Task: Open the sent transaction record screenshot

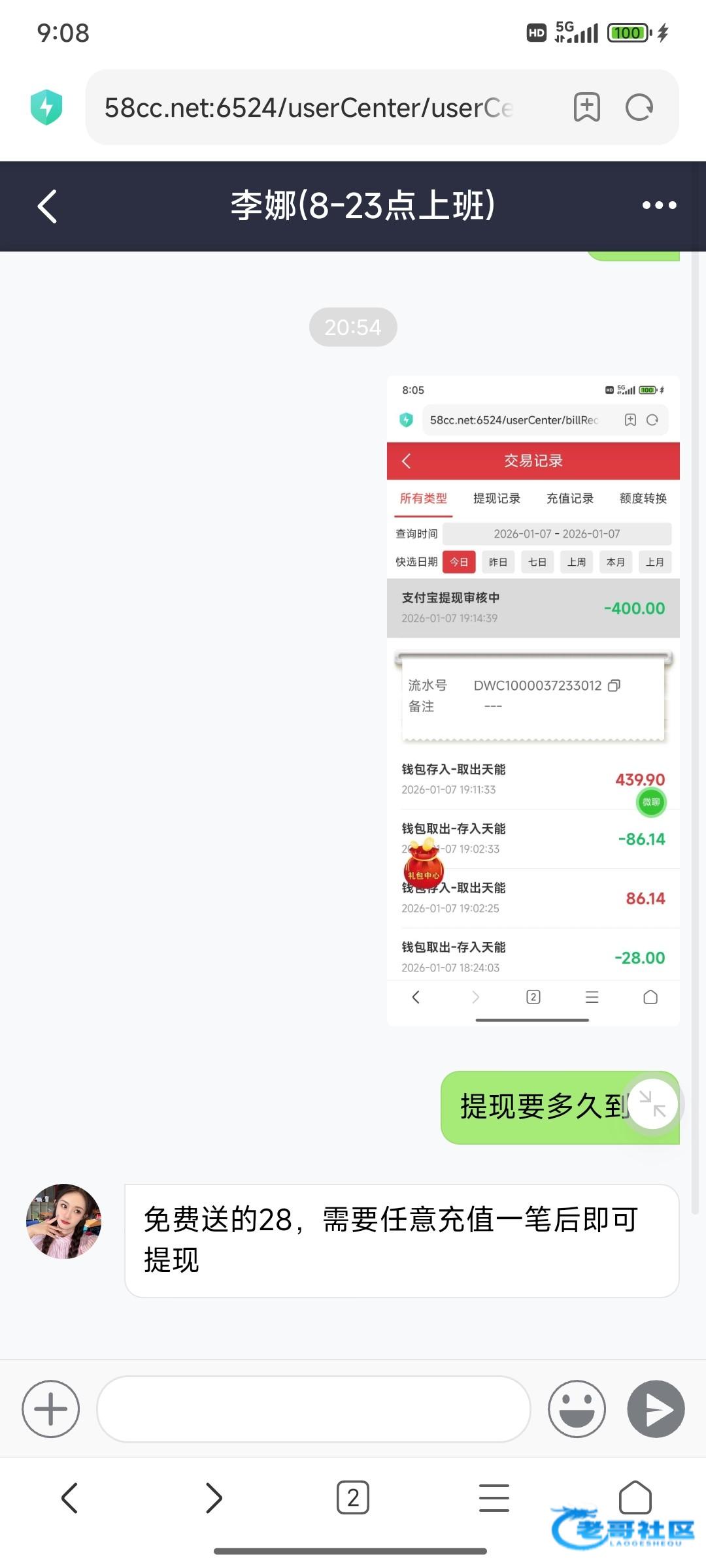Action: pos(533,700)
